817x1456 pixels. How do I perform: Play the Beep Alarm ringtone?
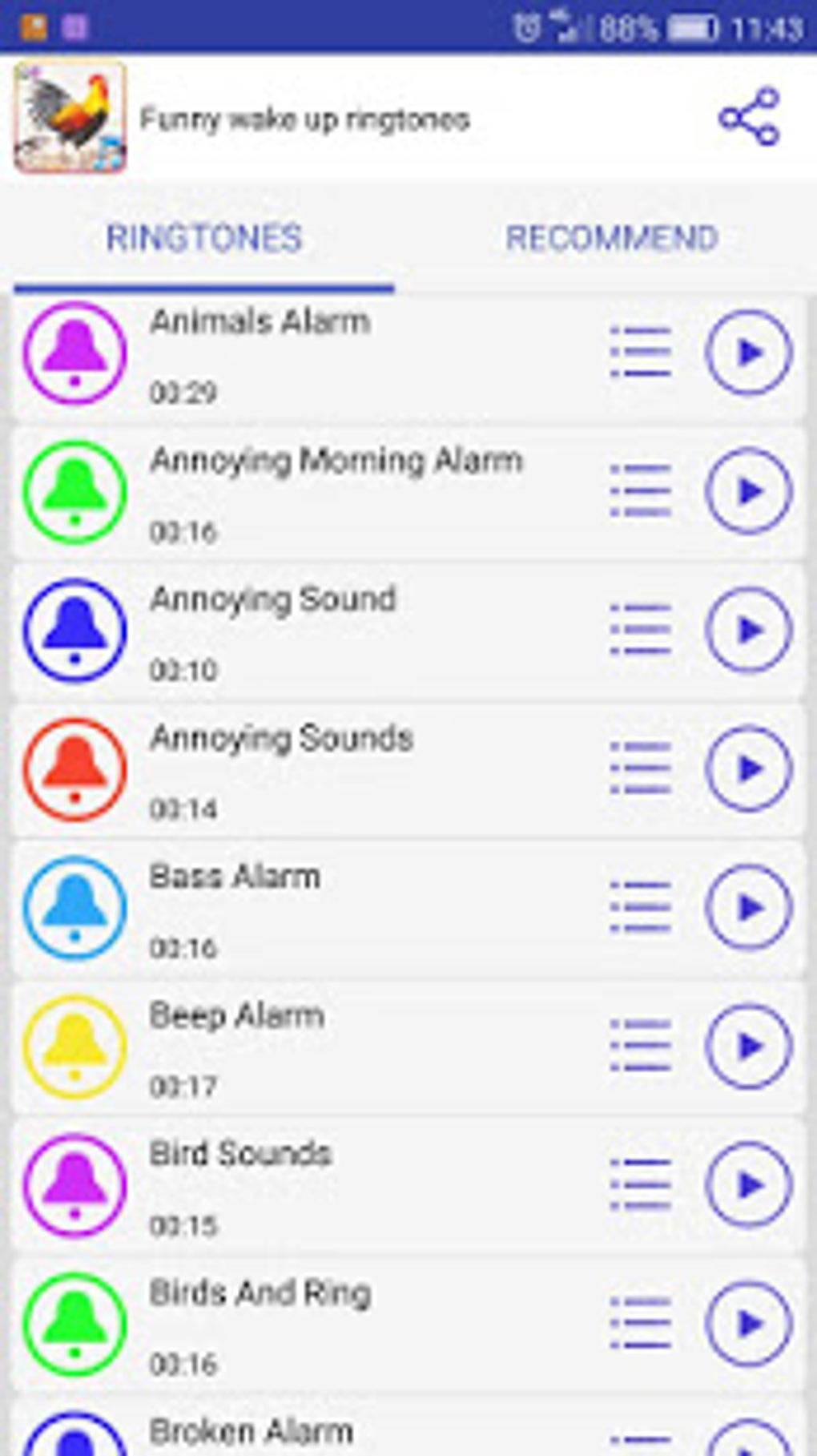pos(749,1047)
